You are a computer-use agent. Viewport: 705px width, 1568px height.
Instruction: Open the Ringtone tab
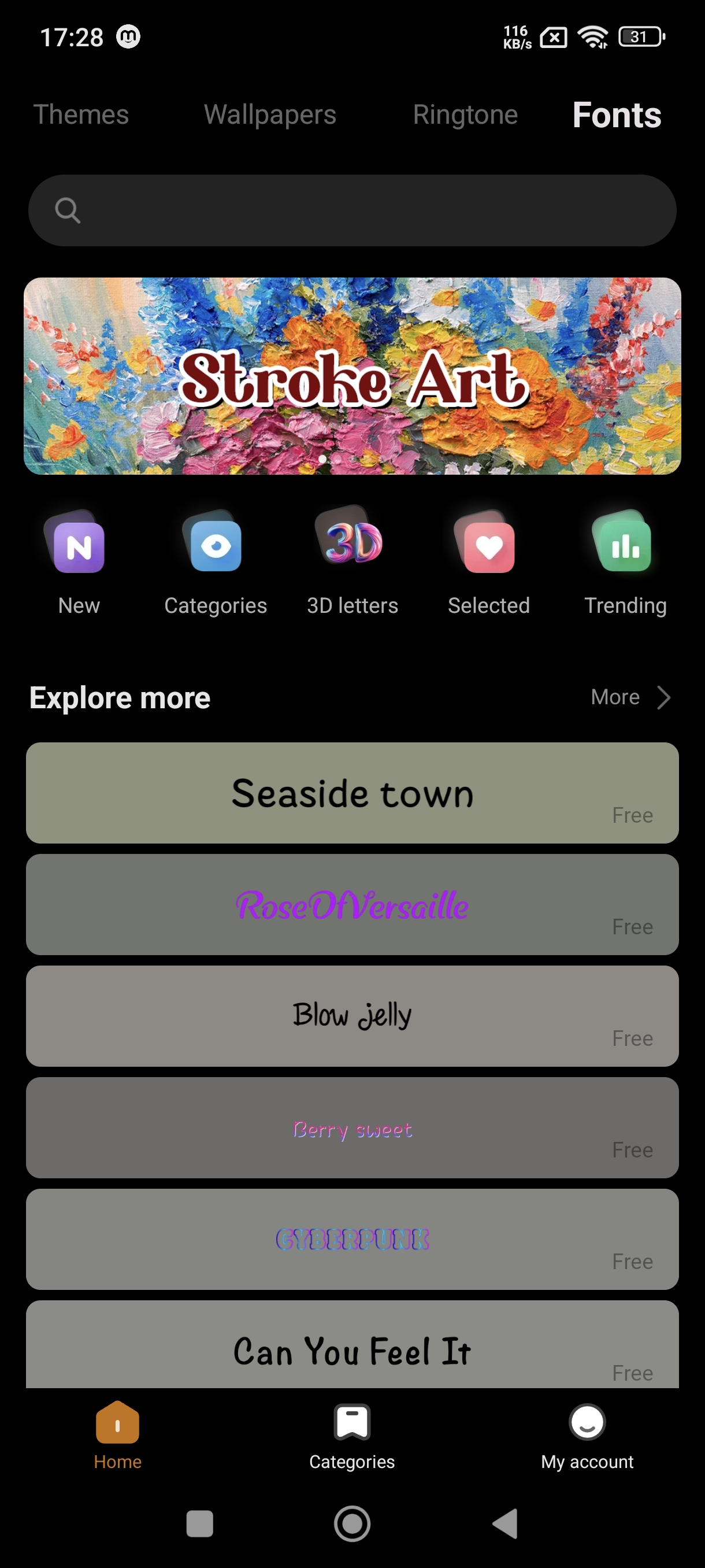pyautogui.click(x=465, y=115)
